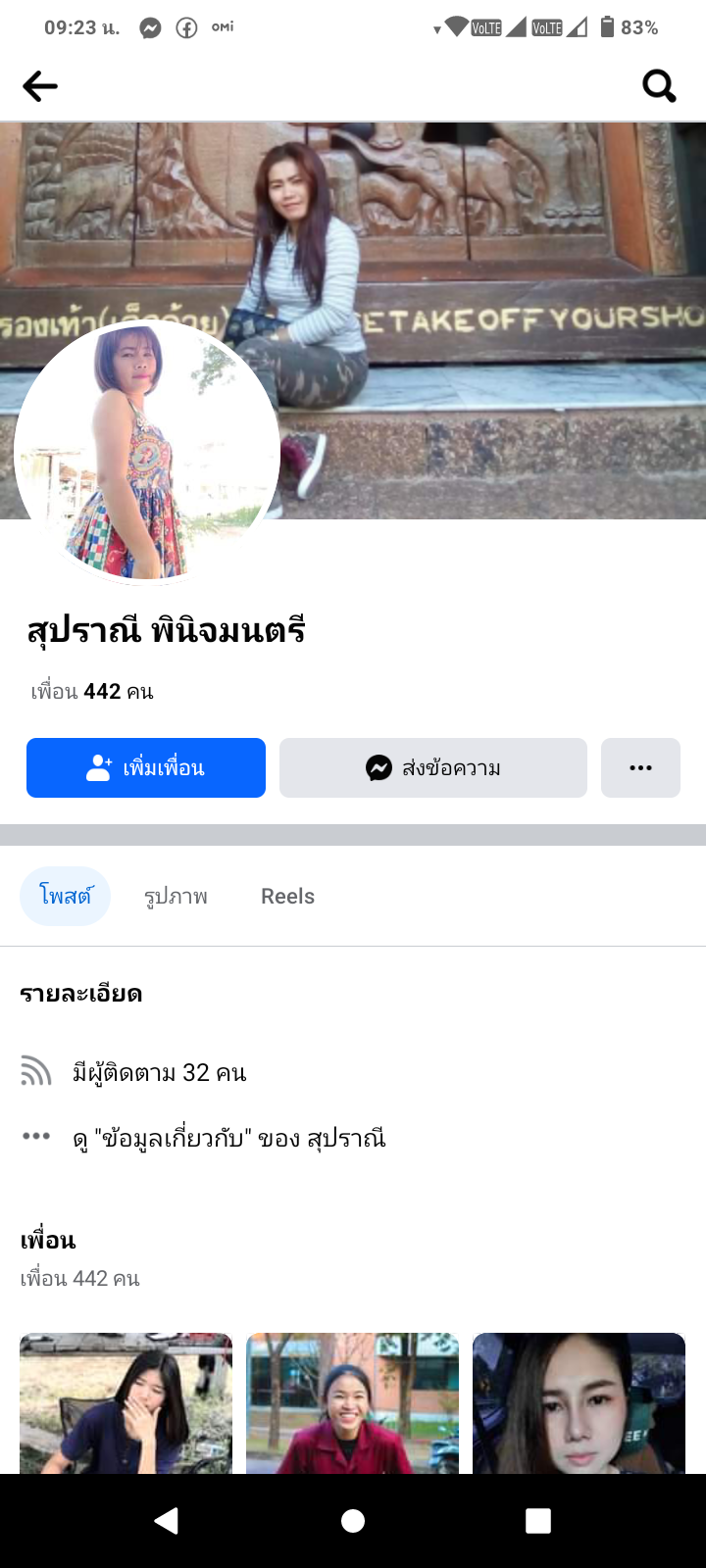
Task: Open the round profile picture
Action: point(147,451)
